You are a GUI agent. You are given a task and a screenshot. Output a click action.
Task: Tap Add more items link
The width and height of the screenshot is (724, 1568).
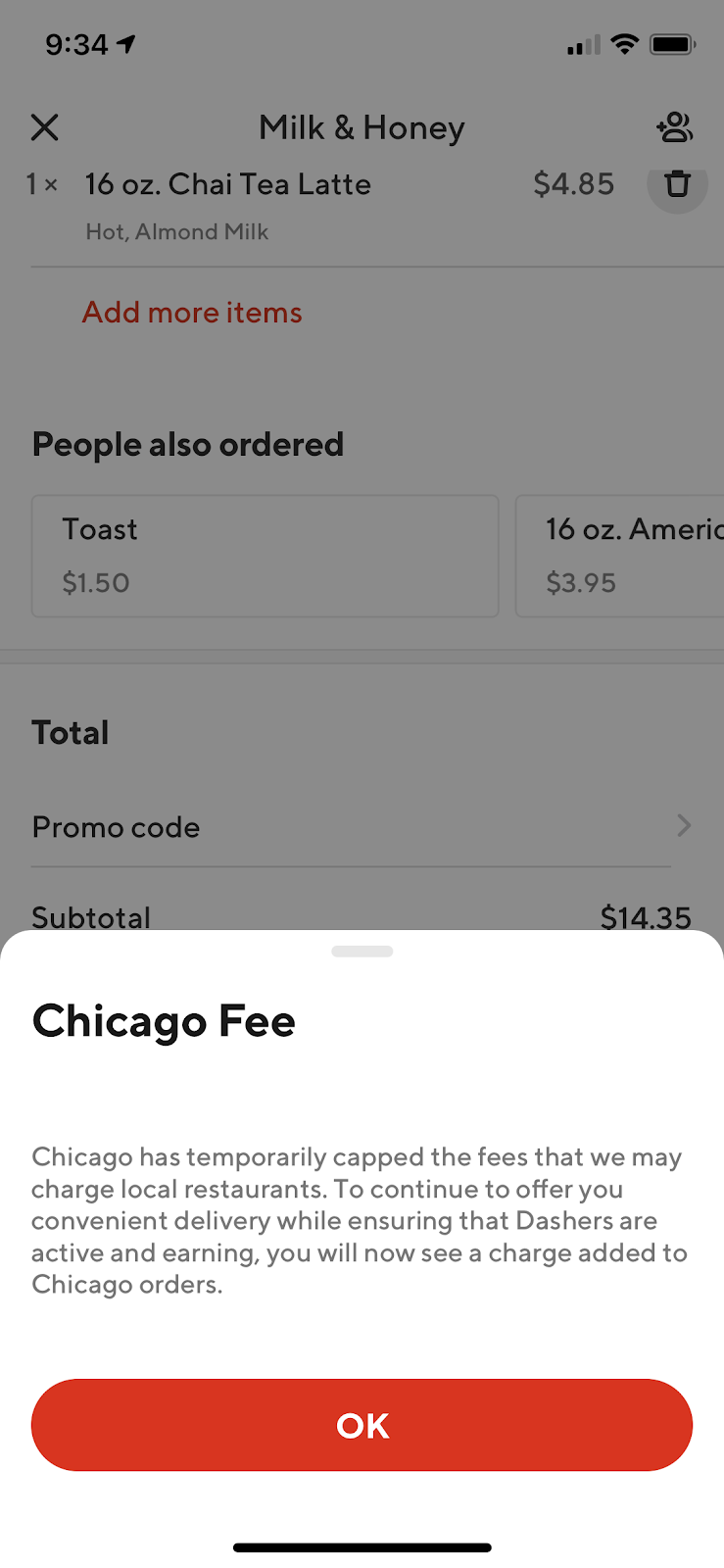pos(192,313)
